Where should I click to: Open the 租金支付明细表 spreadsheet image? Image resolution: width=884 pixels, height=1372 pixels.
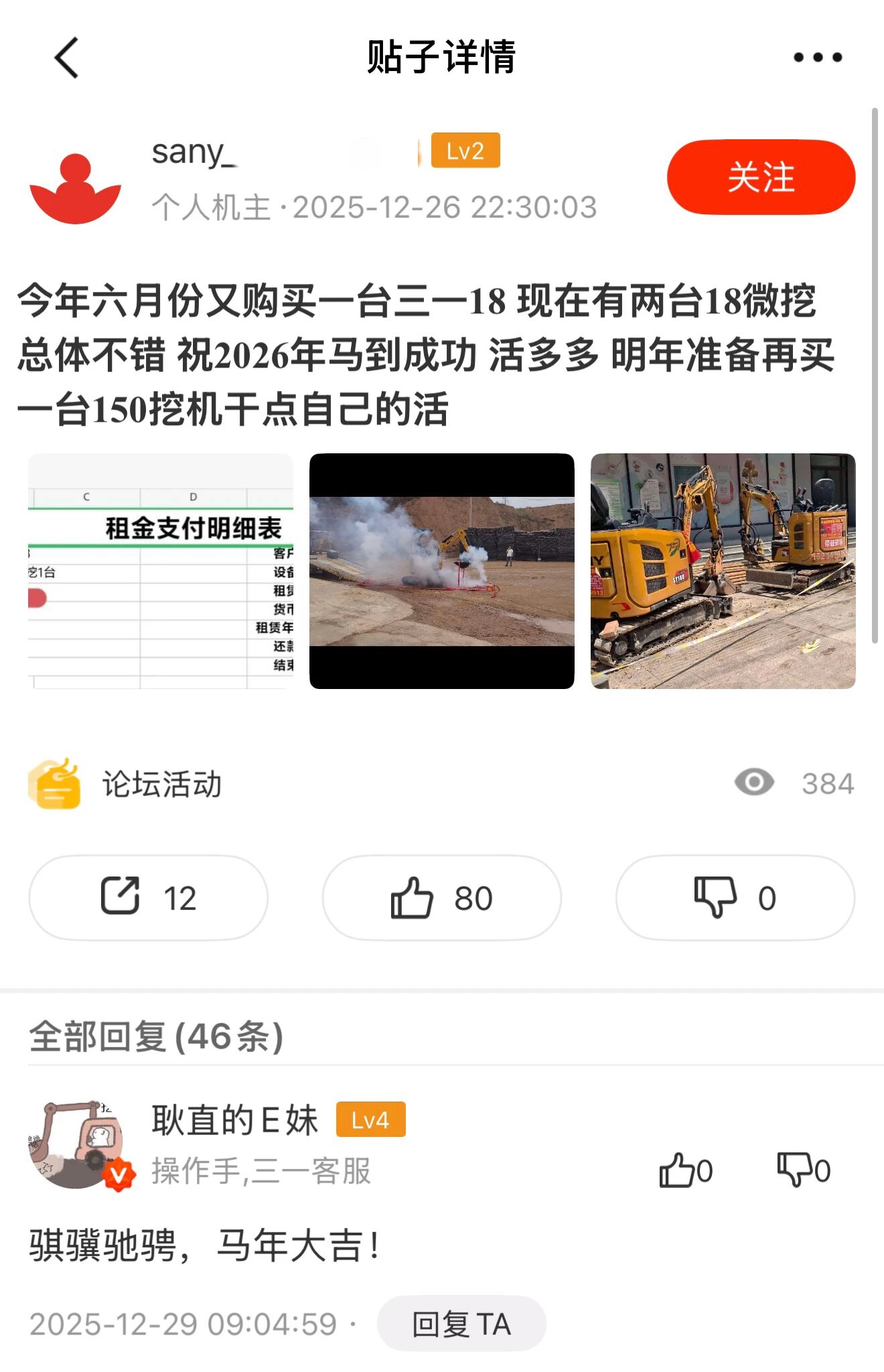click(x=161, y=570)
